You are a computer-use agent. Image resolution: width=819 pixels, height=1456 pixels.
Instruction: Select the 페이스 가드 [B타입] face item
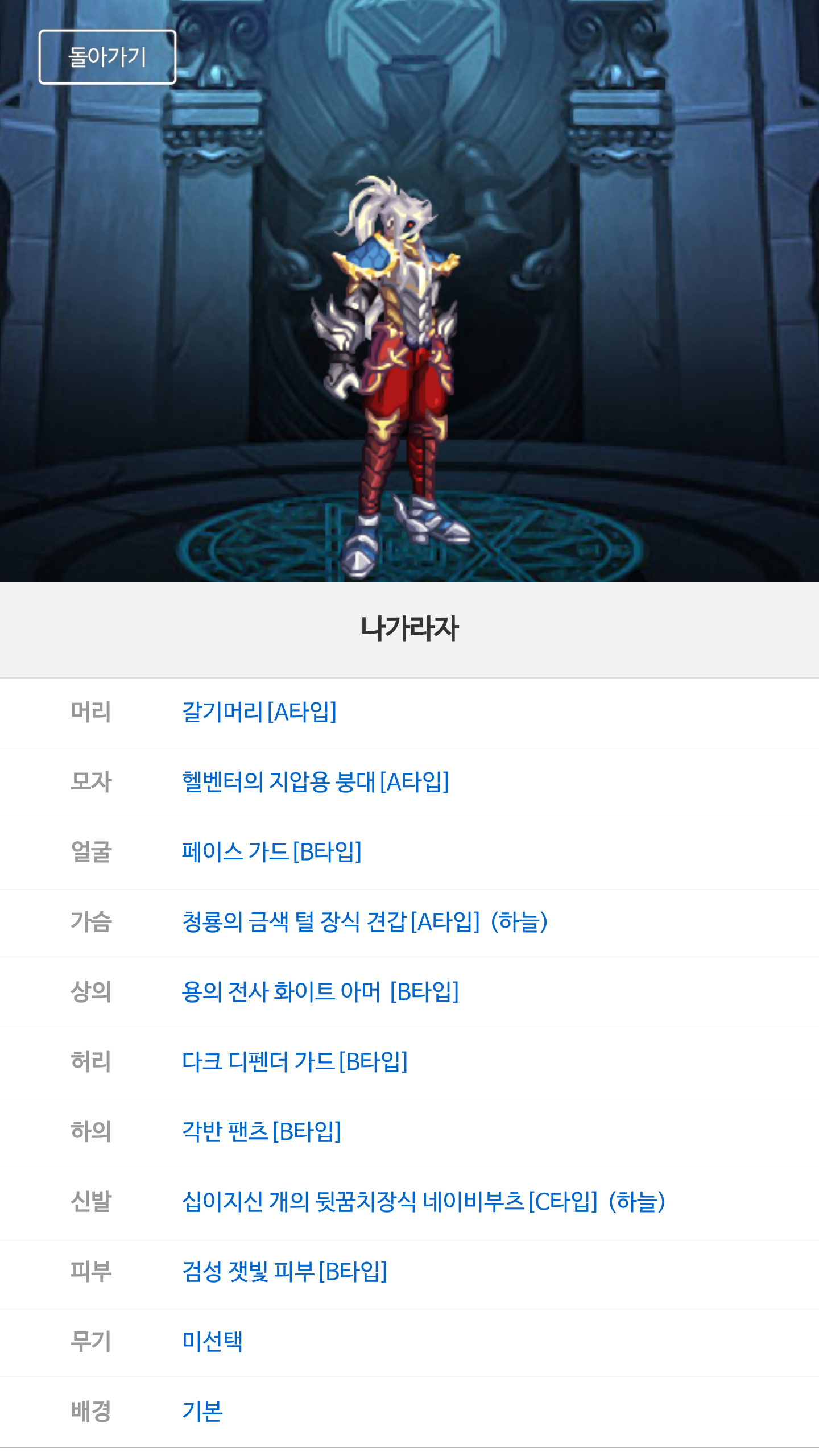pyautogui.click(x=272, y=852)
